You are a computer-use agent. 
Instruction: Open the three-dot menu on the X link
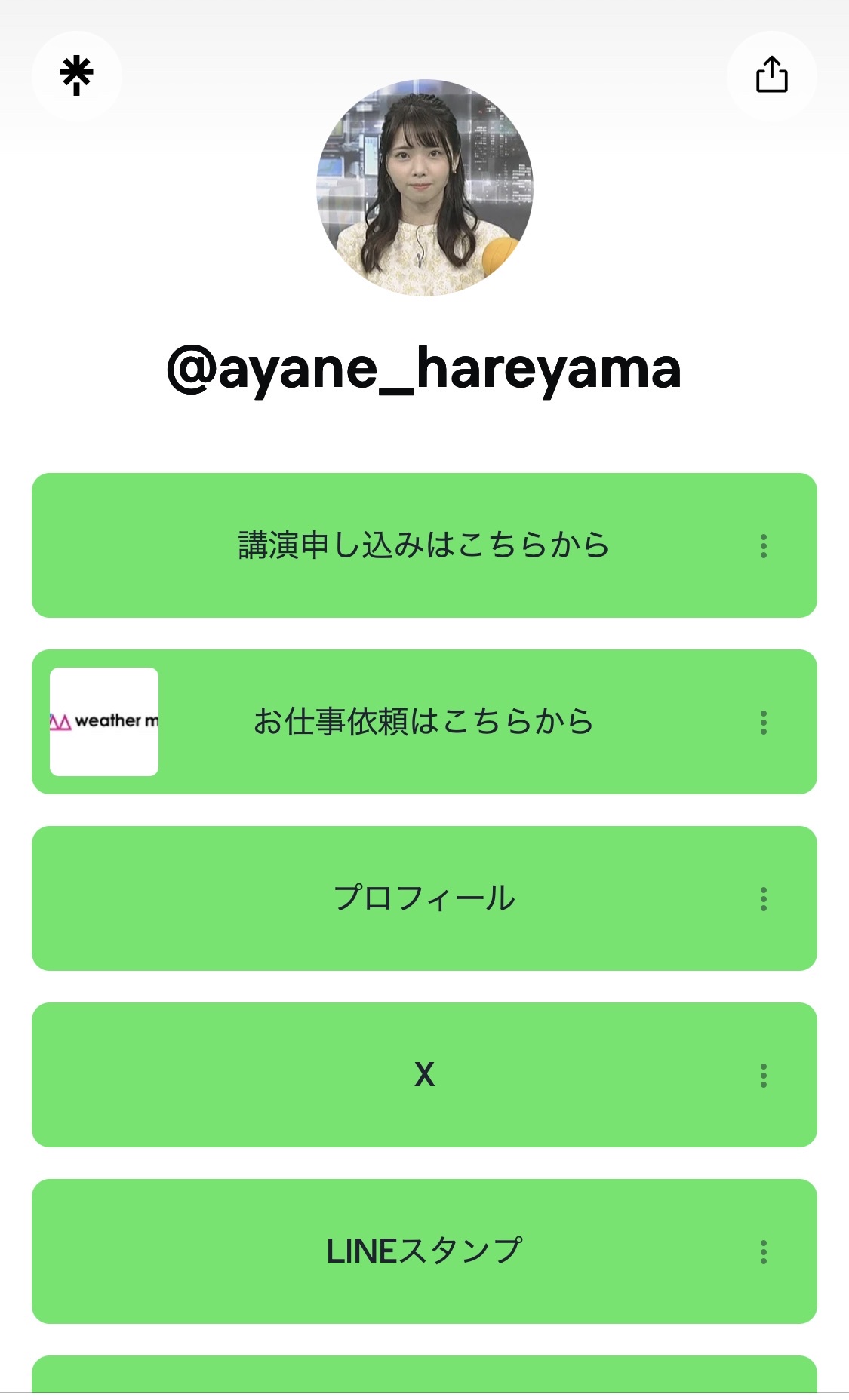pyautogui.click(x=764, y=1076)
